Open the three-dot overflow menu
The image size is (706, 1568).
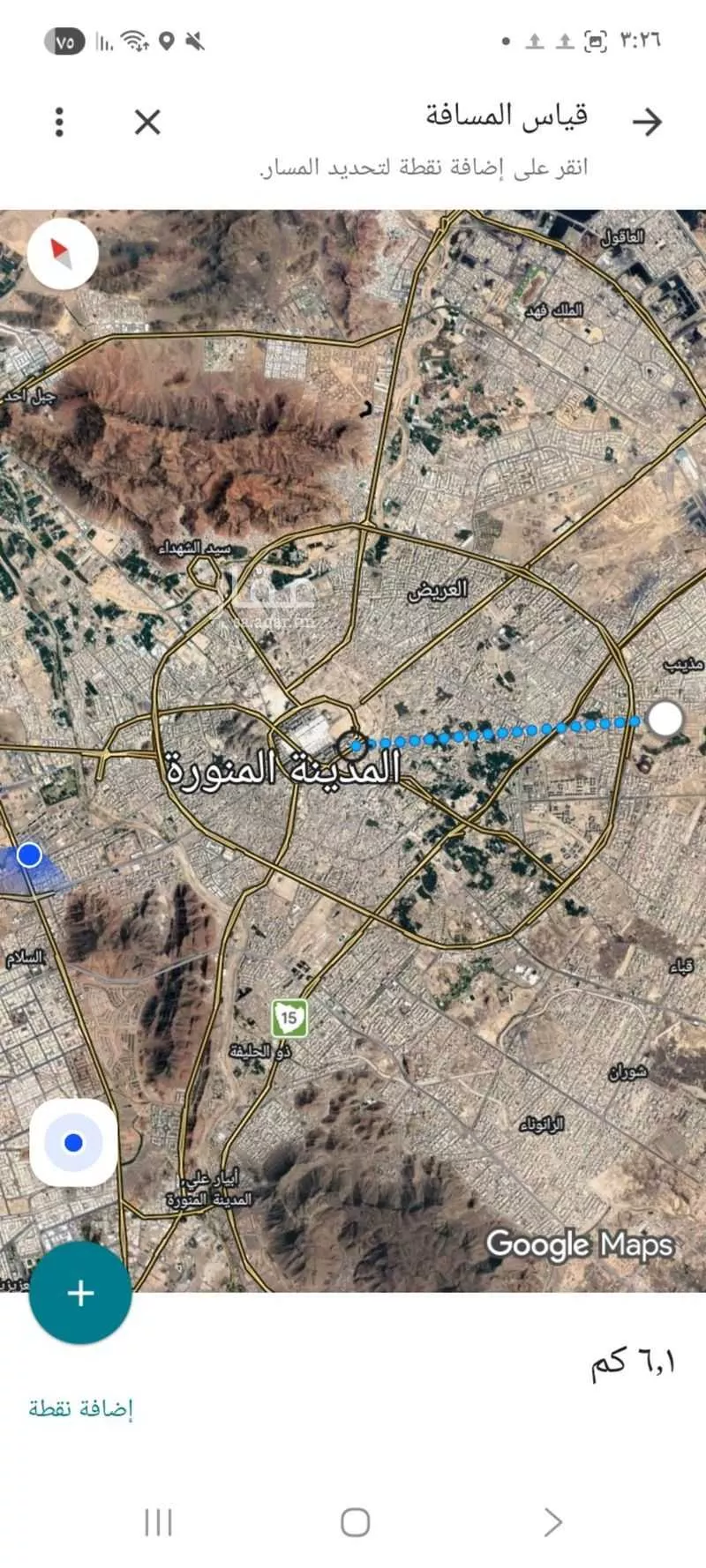(59, 122)
